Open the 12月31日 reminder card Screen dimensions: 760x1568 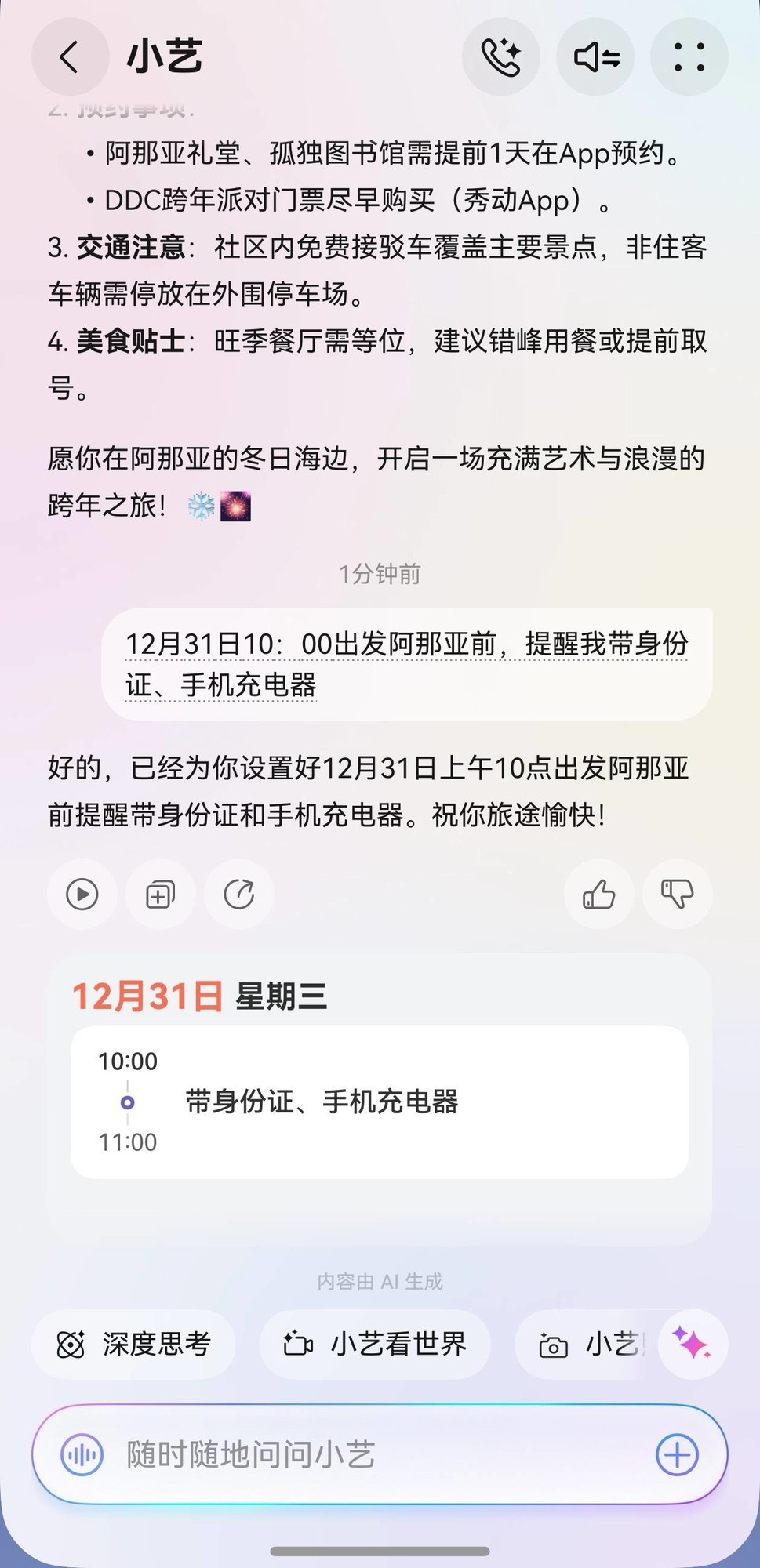(x=380, y=1098)
